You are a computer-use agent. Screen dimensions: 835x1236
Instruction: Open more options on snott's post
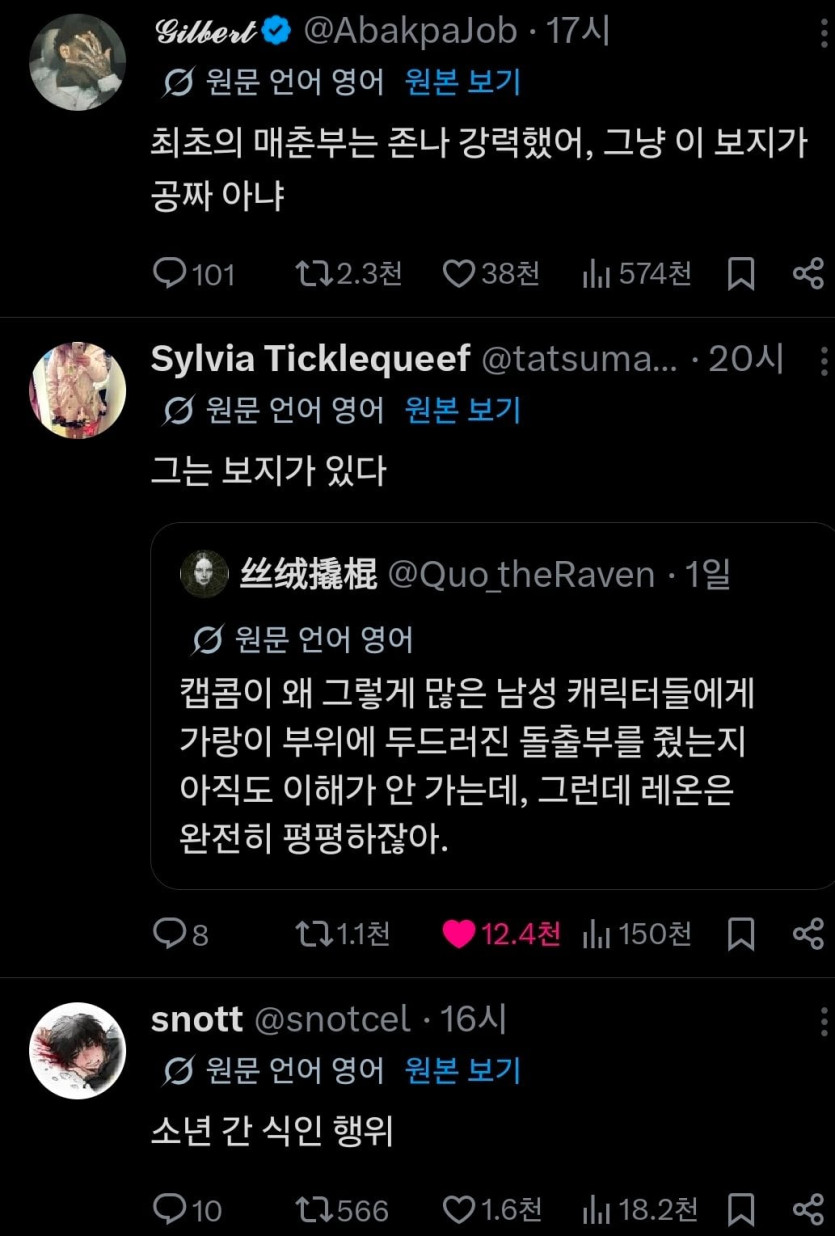pyautogui.click(x=823, y=1020)
